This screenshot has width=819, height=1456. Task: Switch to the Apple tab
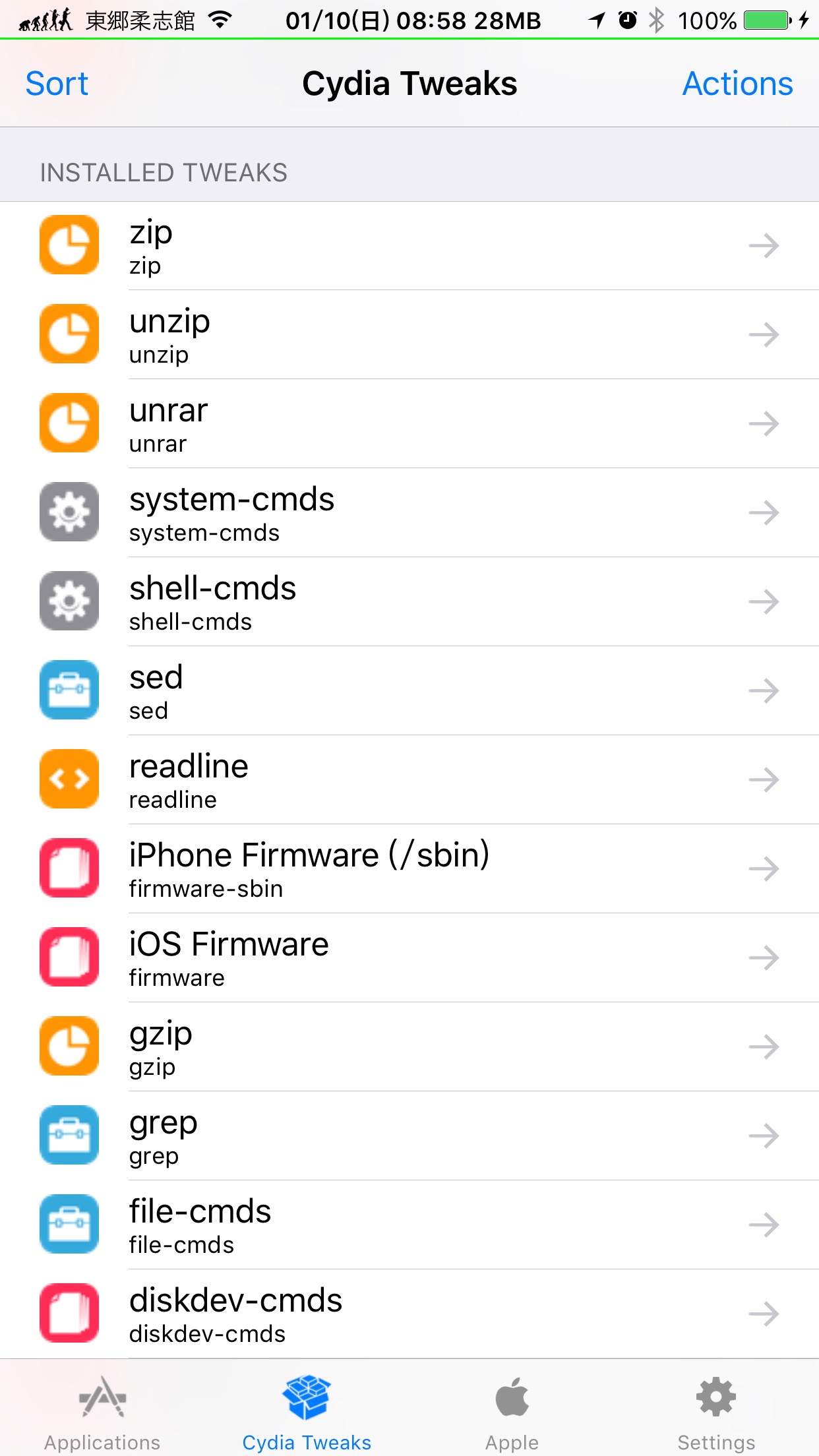[x=512, y=1412]
